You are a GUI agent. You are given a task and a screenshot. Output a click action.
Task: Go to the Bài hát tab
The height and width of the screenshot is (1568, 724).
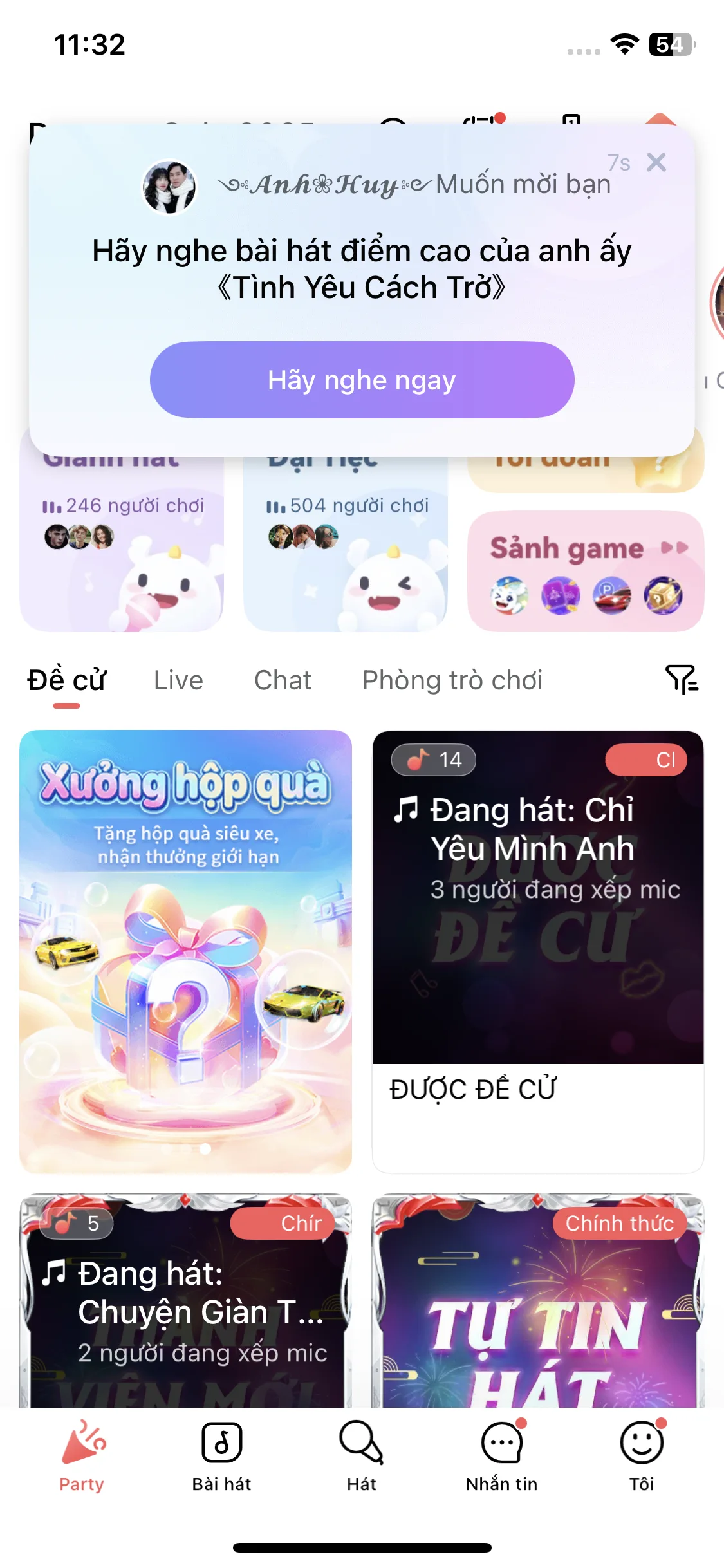(x=221, y=1456)
